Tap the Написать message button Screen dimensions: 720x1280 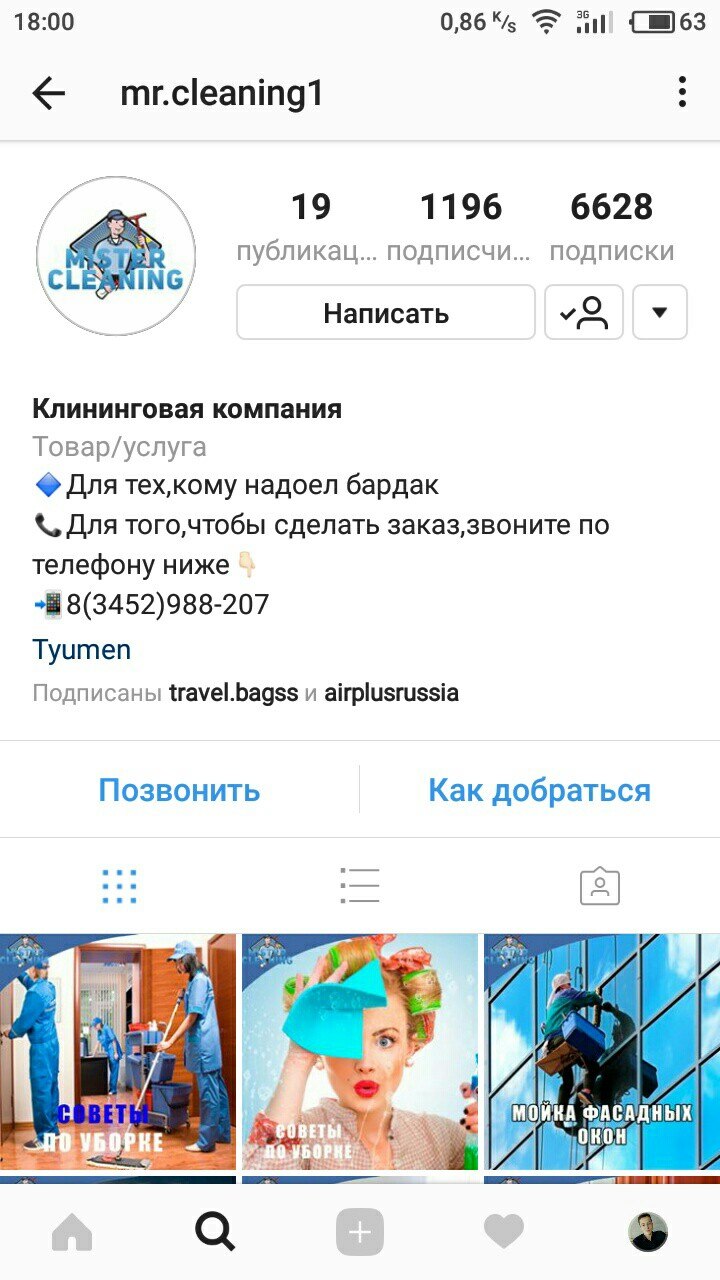pos(386,313)
